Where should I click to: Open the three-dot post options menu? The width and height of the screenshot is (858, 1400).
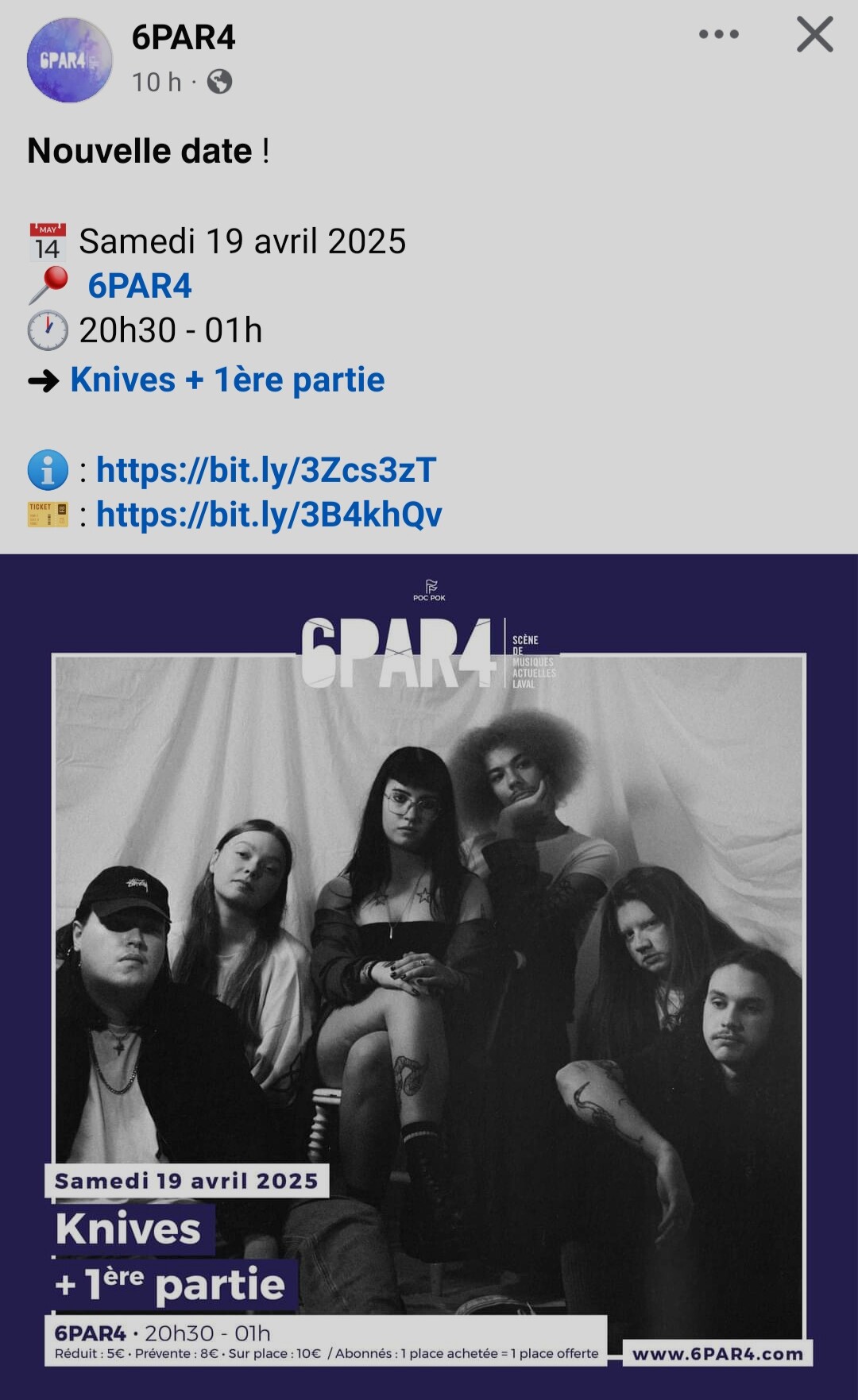point(719,34)
